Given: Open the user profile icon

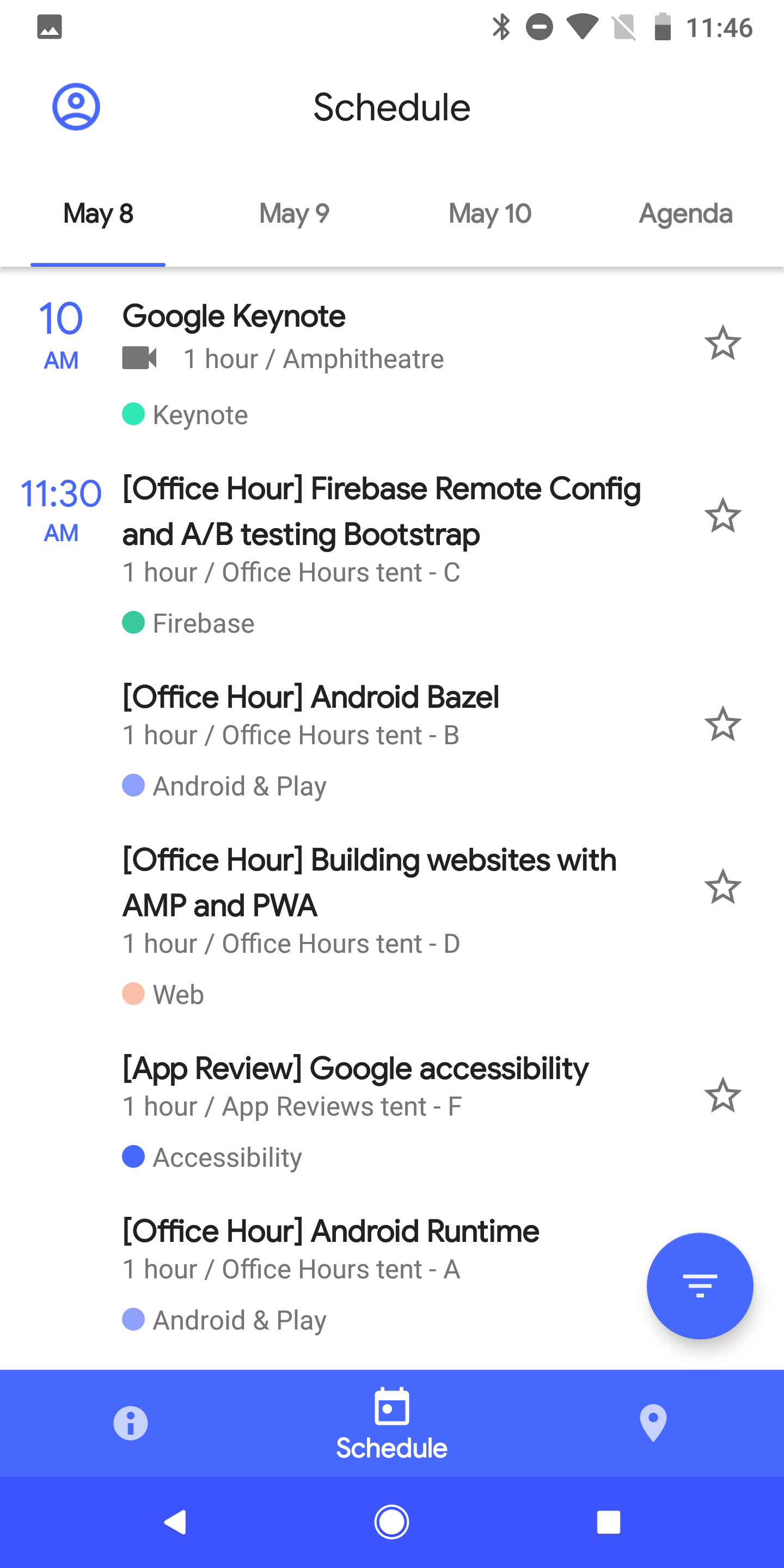Looking at the screenshot, I should [x=76, y=107].
